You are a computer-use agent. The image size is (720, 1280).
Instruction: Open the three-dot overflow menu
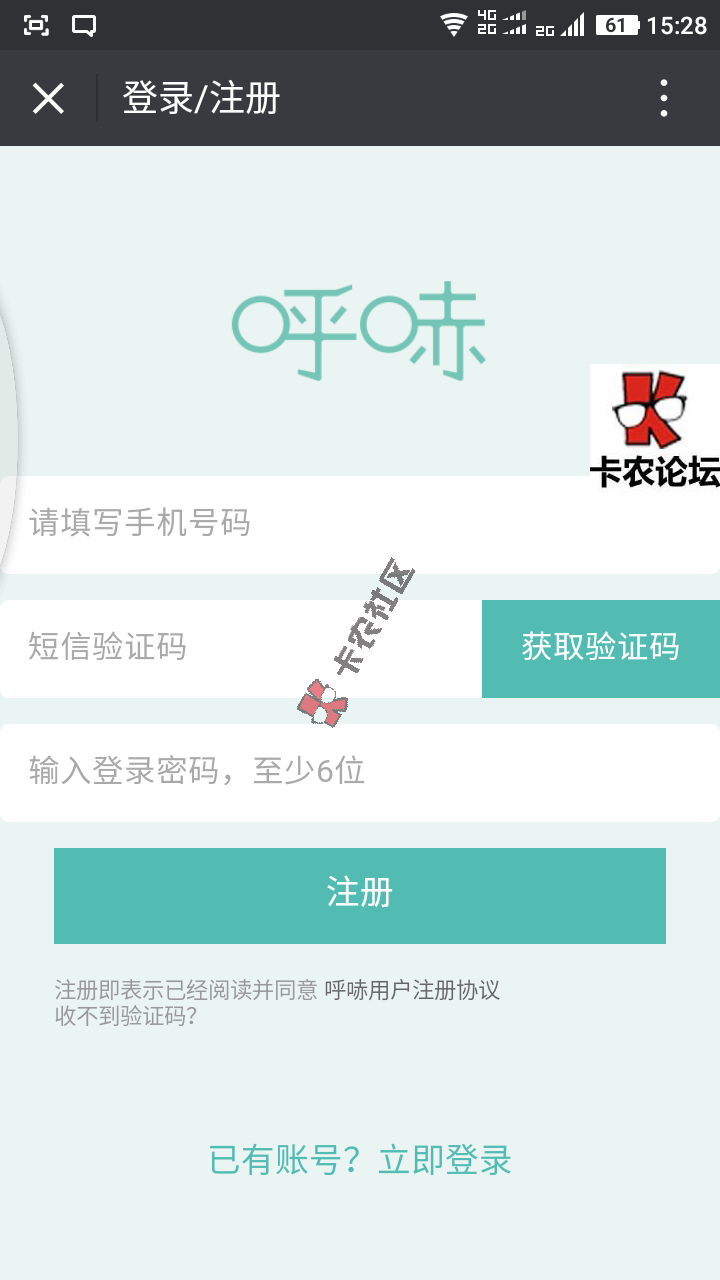663,98
